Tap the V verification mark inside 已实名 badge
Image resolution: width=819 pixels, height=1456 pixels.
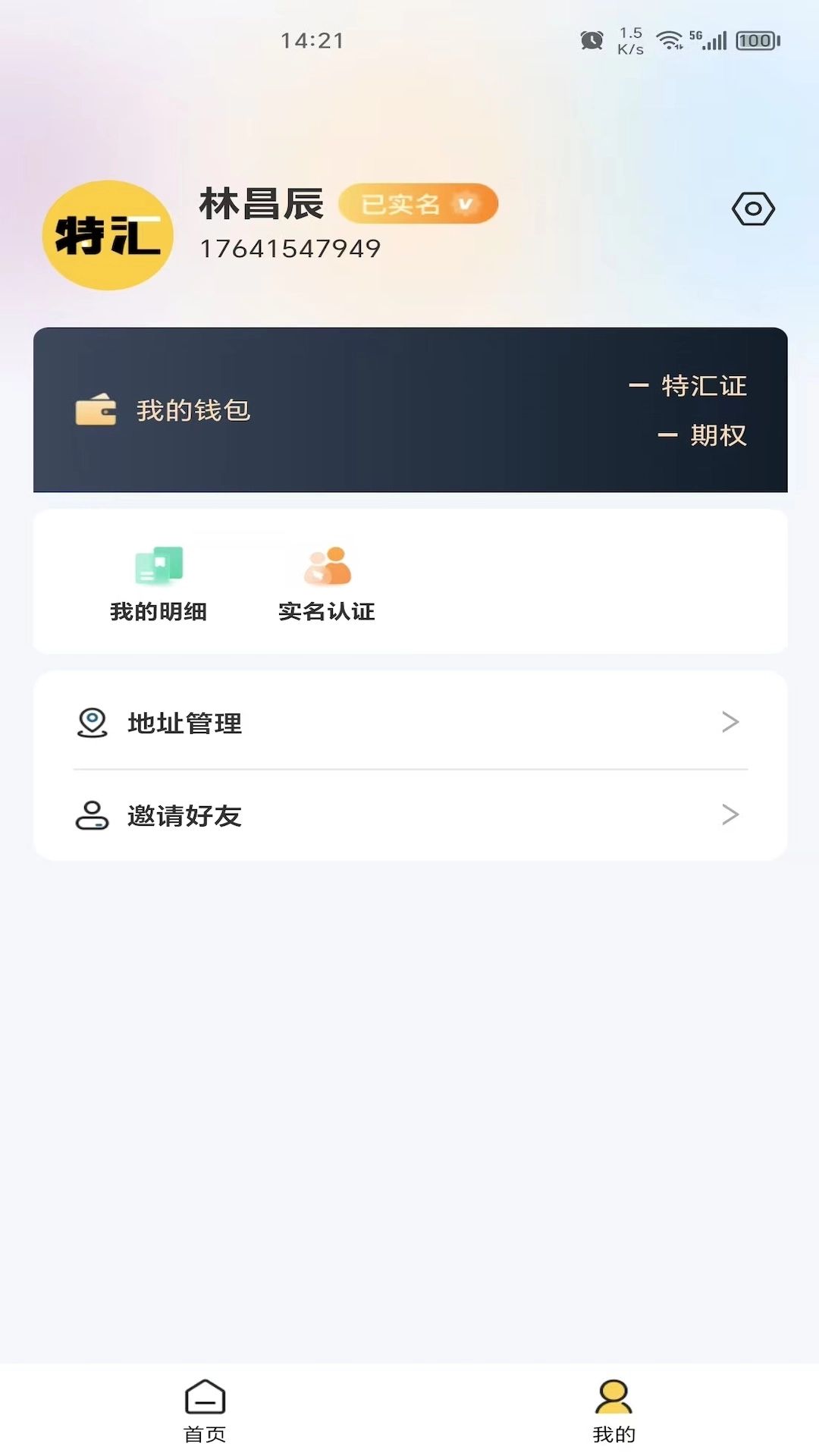(464, 202)
